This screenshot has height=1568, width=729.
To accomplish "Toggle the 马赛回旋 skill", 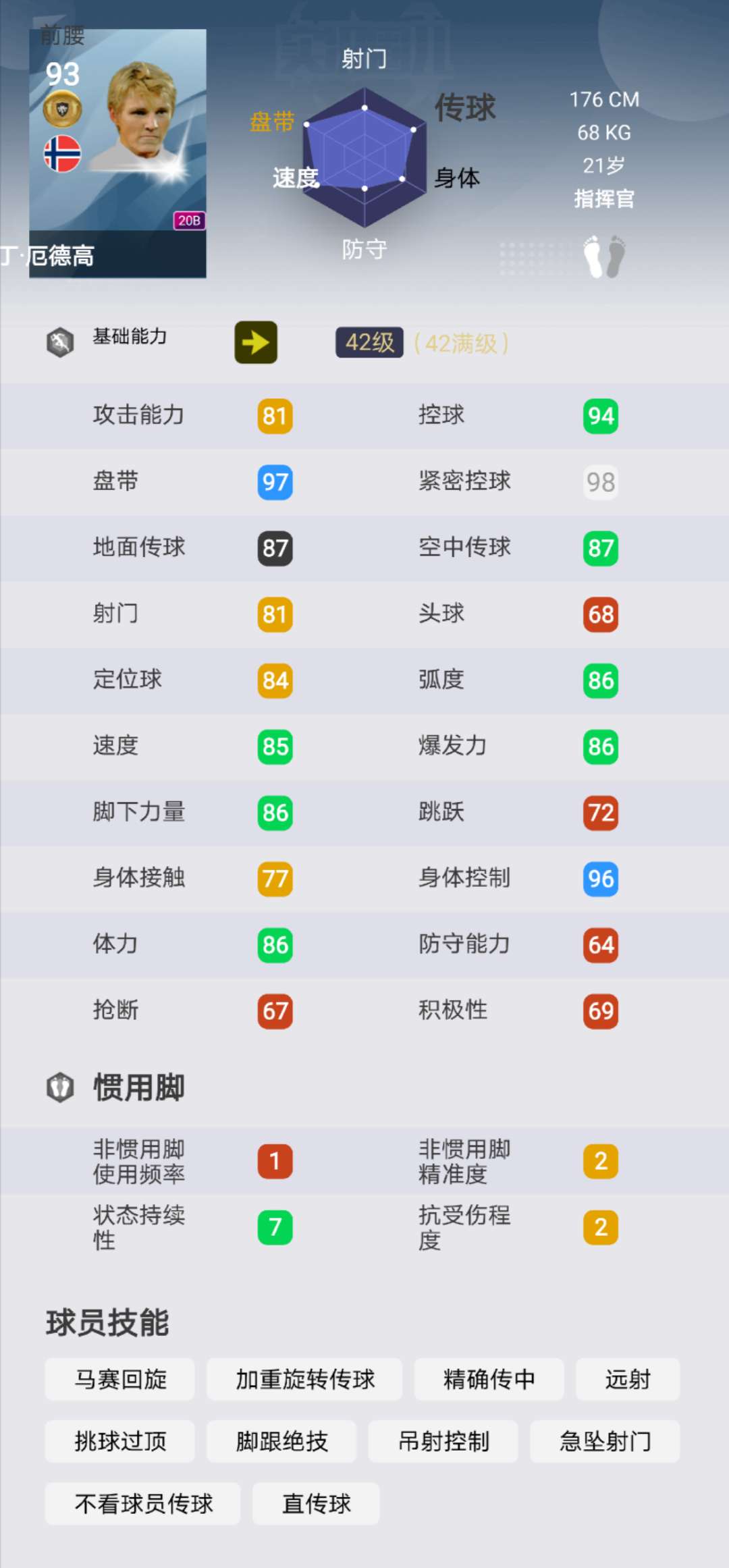I will (119, 1380).
